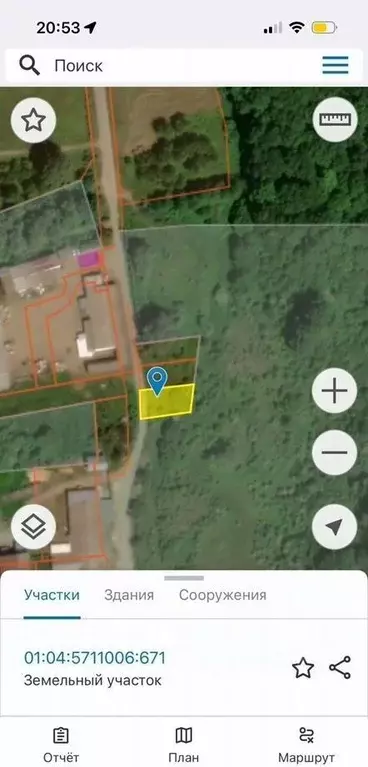Open the Отчёт section
Viewport: 368px width, 767px height.
[61, 744]
